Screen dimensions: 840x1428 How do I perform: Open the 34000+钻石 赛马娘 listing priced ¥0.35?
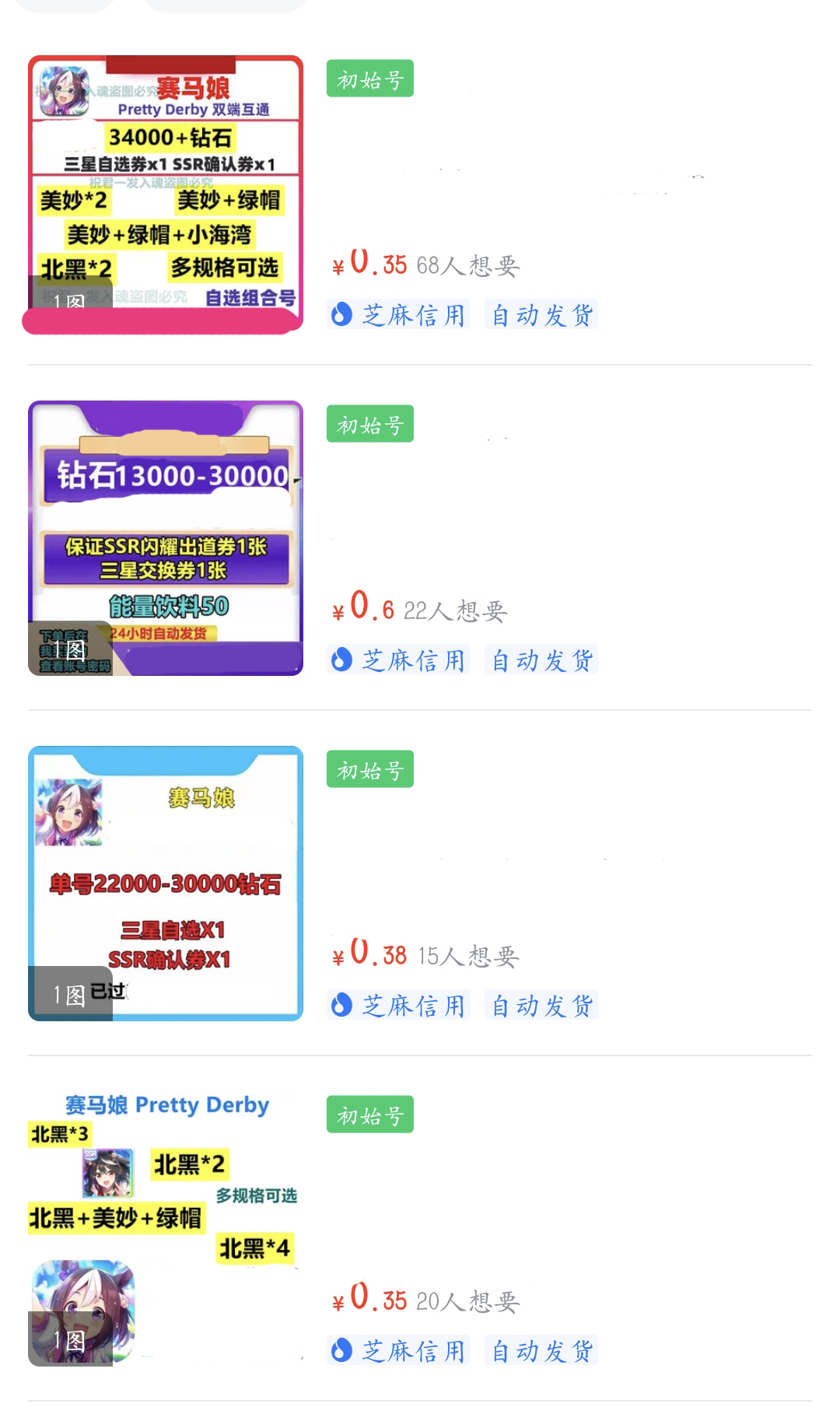pyautogui.click(x=166, y=194)
